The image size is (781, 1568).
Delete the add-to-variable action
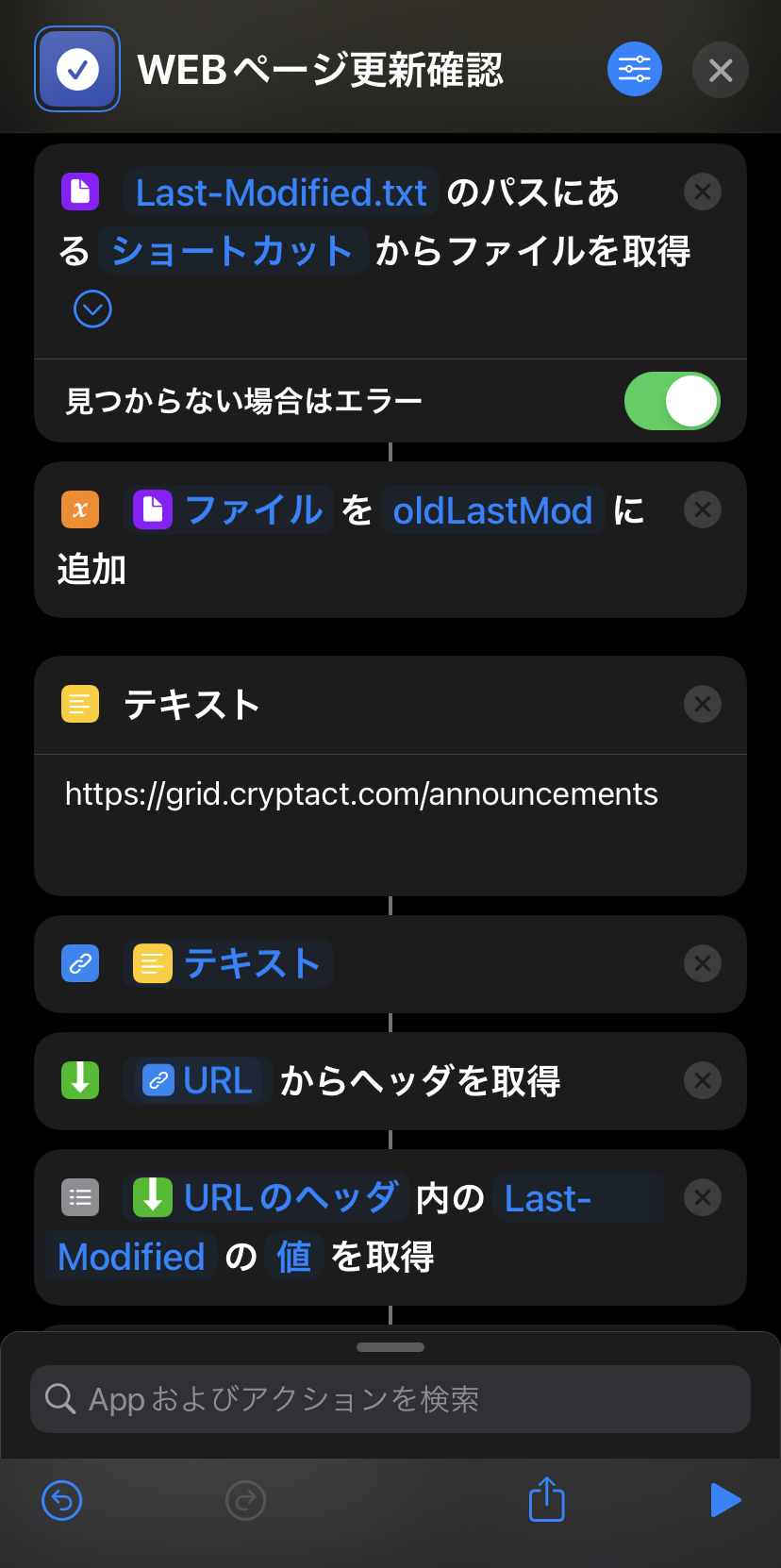tap(703, 510)
